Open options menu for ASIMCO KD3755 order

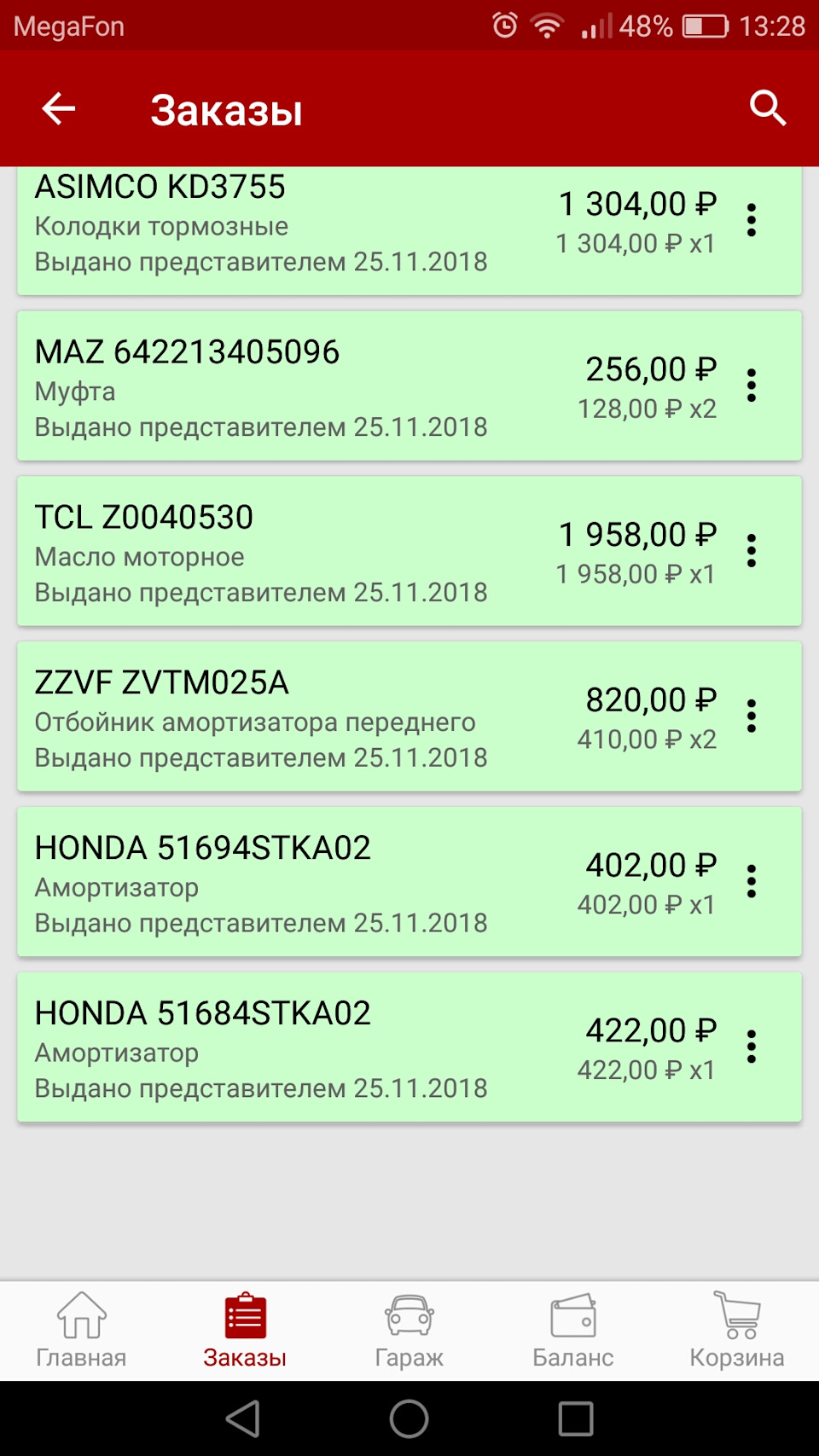[x=752, y=221]
